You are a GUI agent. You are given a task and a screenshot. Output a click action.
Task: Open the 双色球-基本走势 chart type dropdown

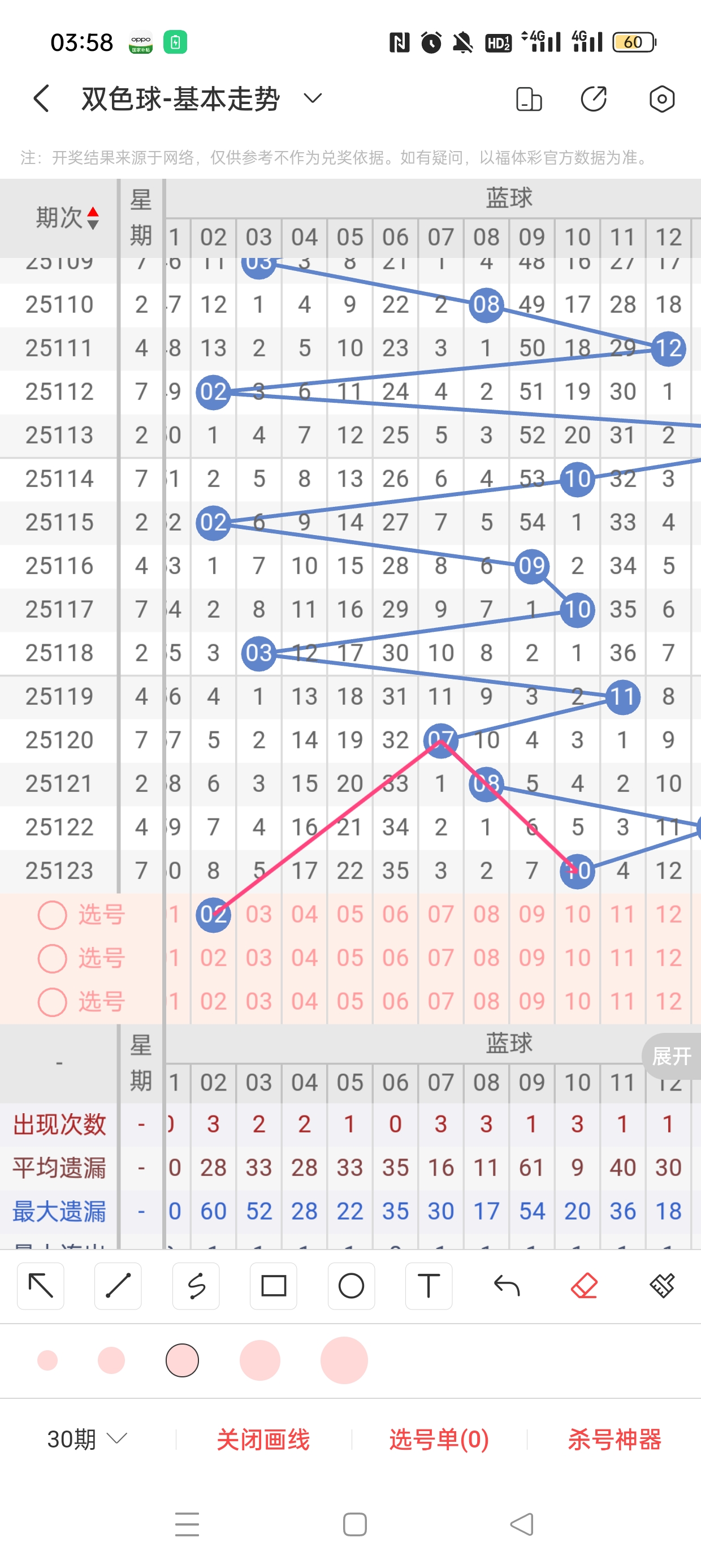[x=313, y=98]
